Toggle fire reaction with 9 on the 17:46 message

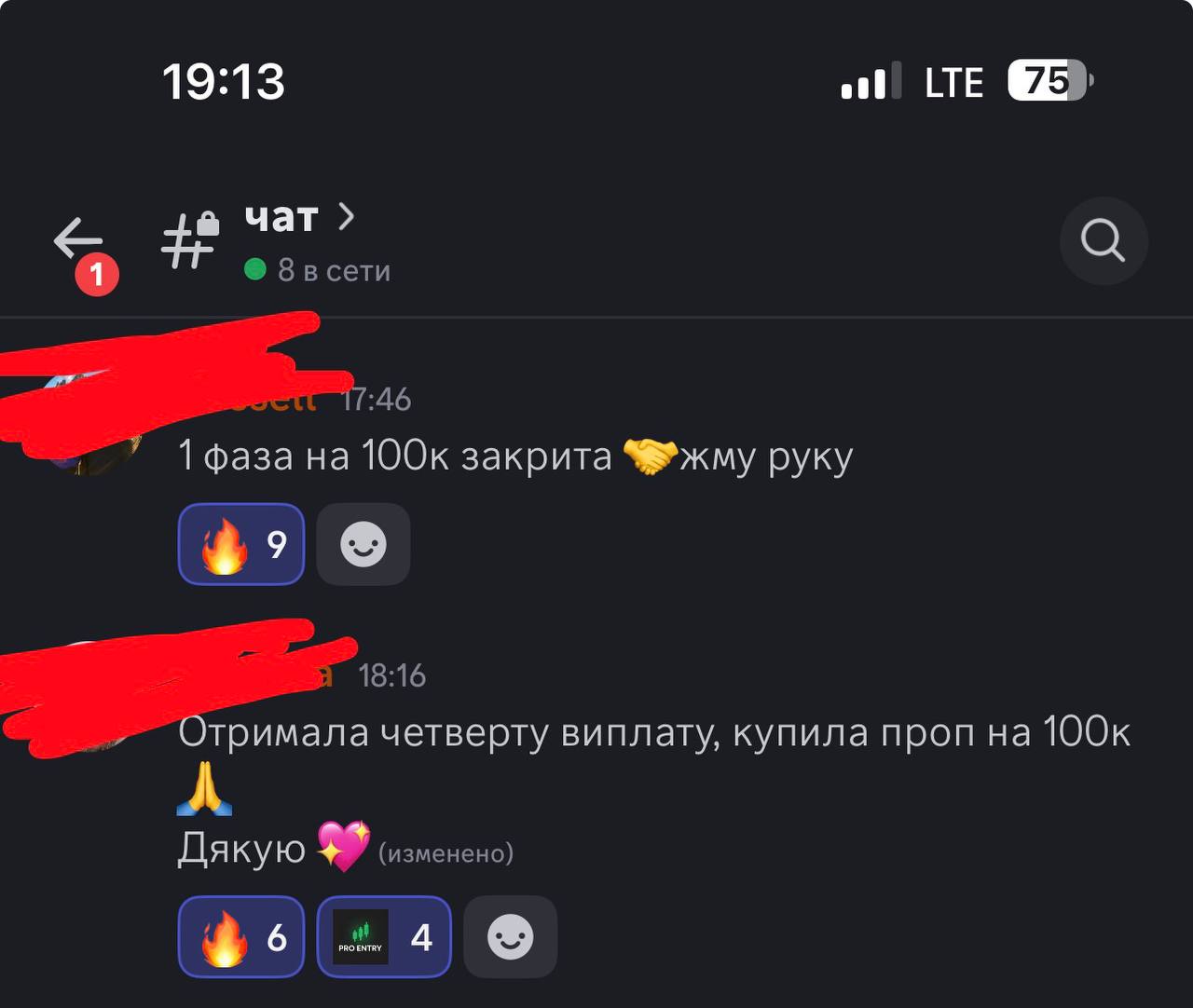pos(241,544)
